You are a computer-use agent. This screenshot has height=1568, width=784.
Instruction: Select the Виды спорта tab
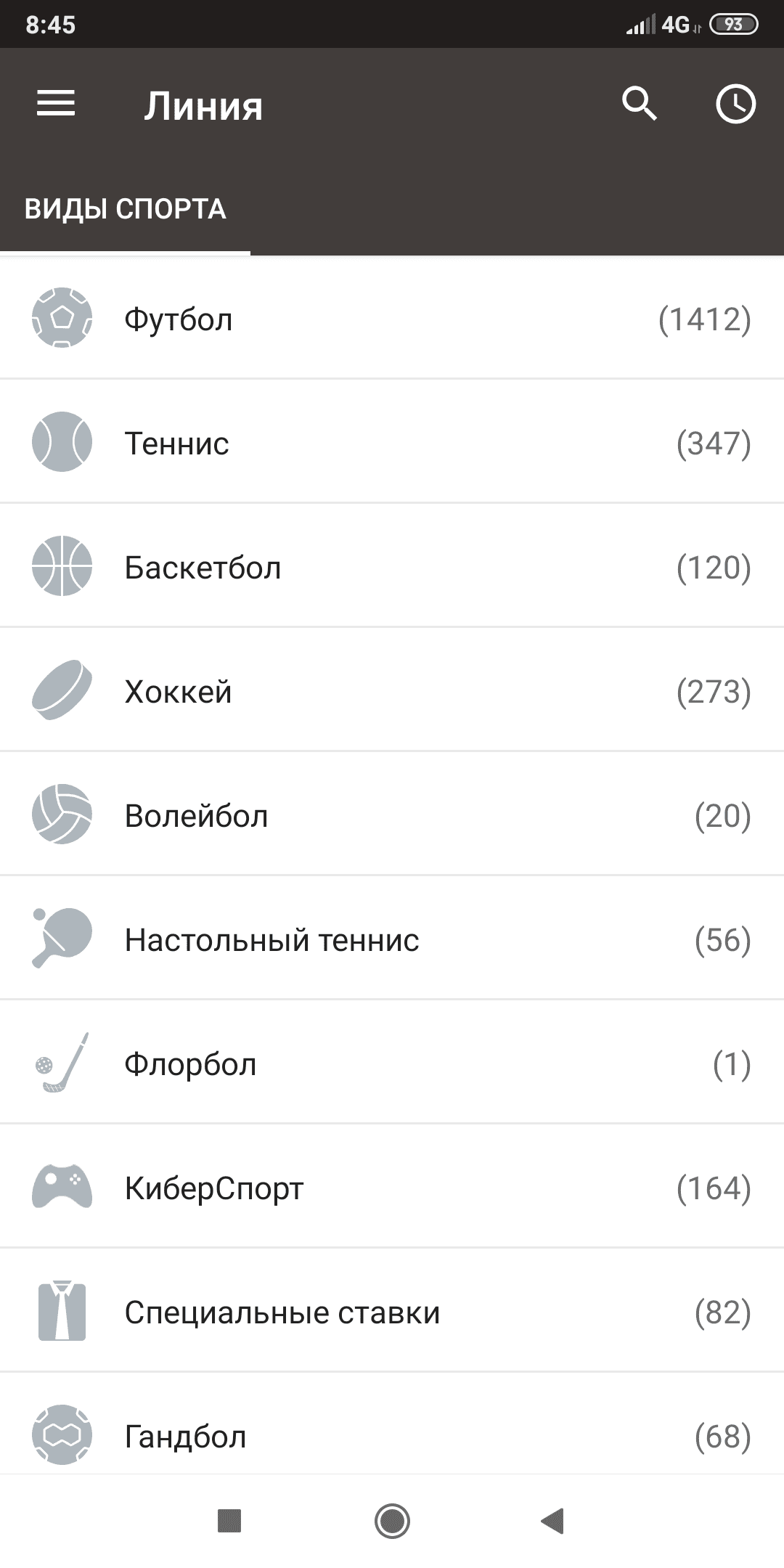(126, 210)
